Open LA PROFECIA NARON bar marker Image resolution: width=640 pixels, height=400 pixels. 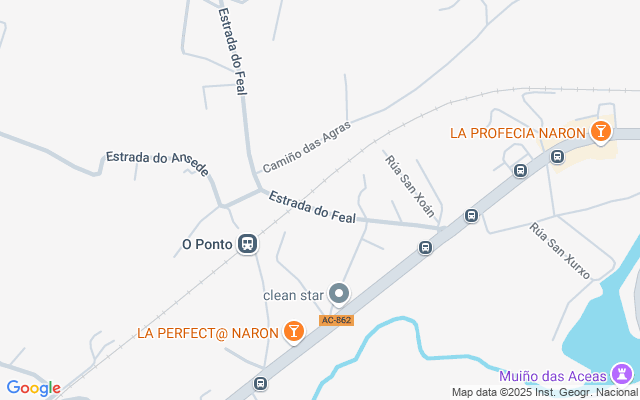point(600,132)
